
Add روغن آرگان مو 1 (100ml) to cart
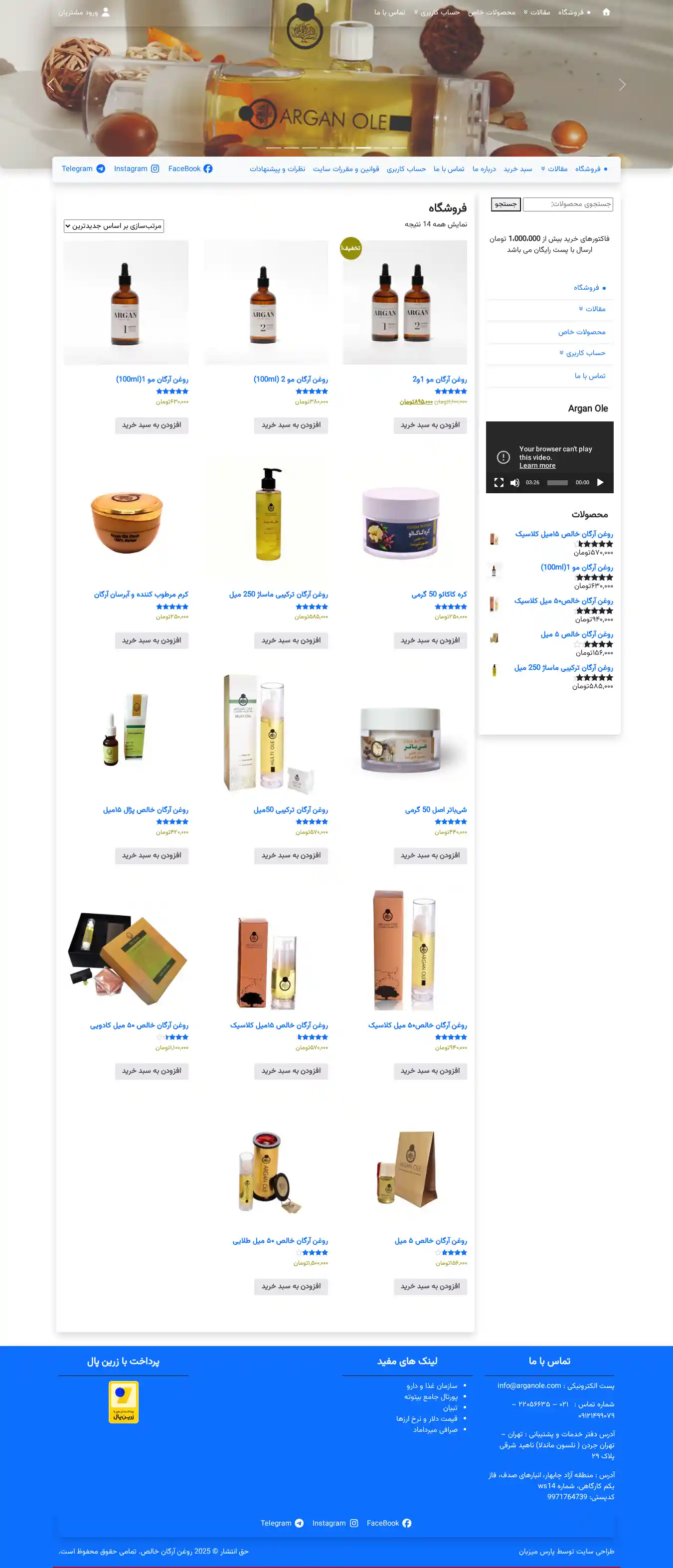pyautogui.click(x=152, y=425)
